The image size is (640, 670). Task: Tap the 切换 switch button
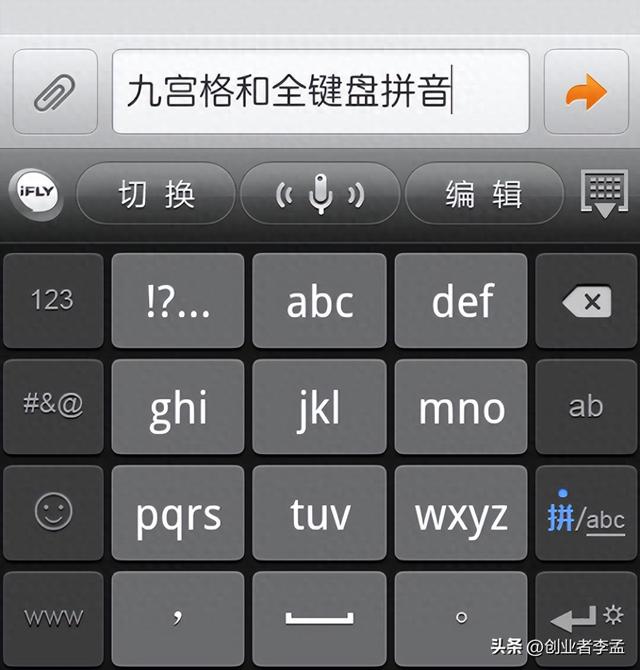(156, 194)
